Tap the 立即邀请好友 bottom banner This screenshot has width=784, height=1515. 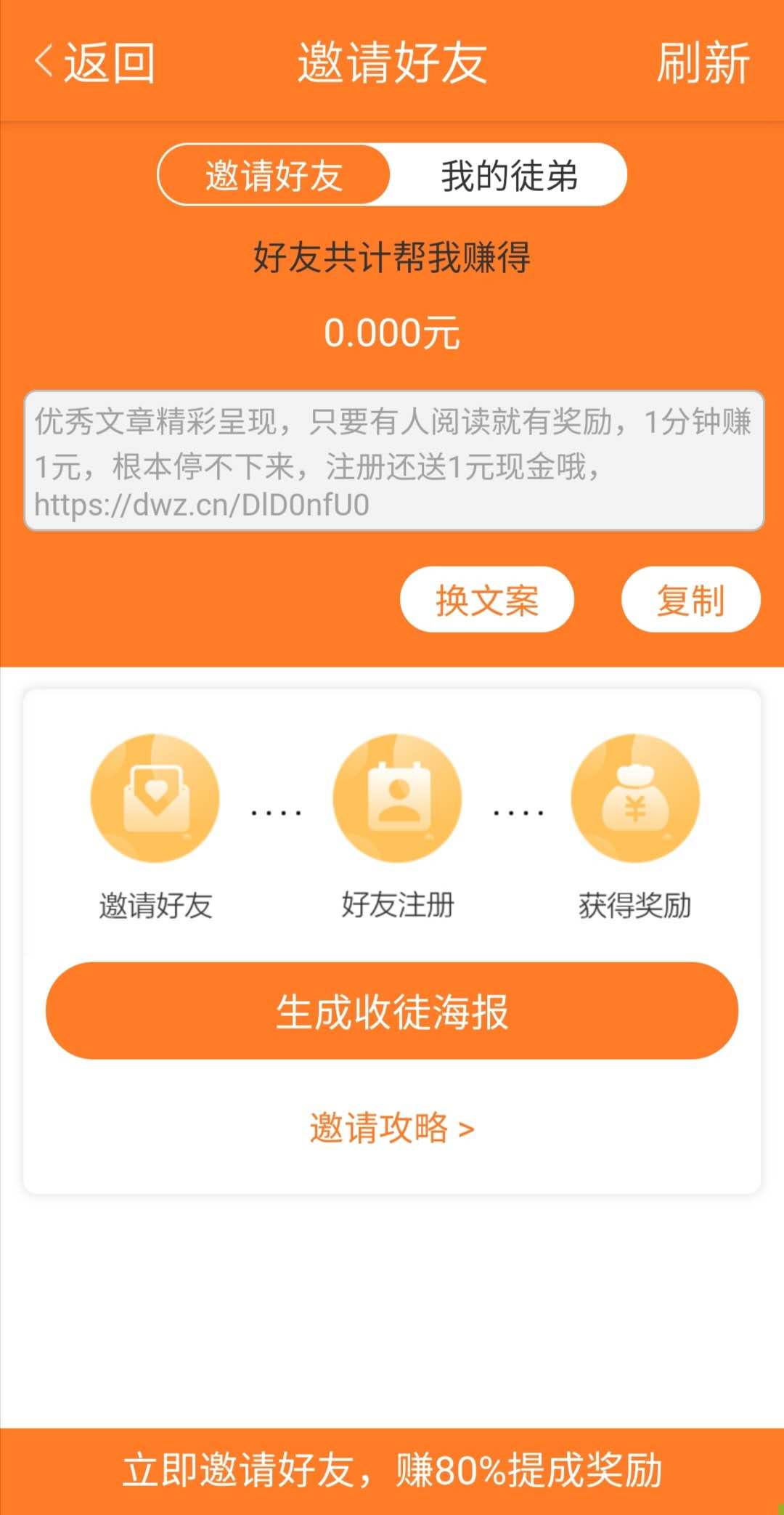392,1471
